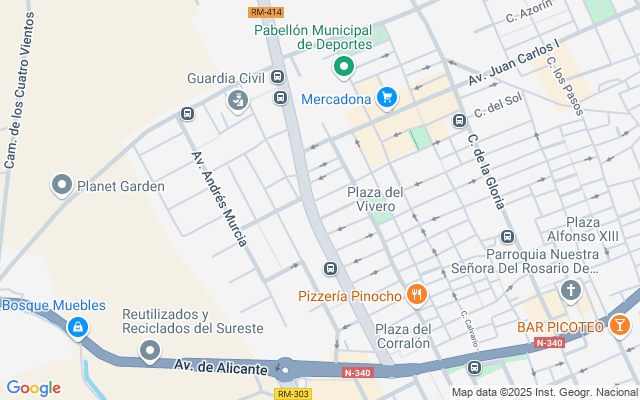The image size is (640, 400).
Task: Open Pabellón Municipal de Deportes pin
Action: pos(343,68)
